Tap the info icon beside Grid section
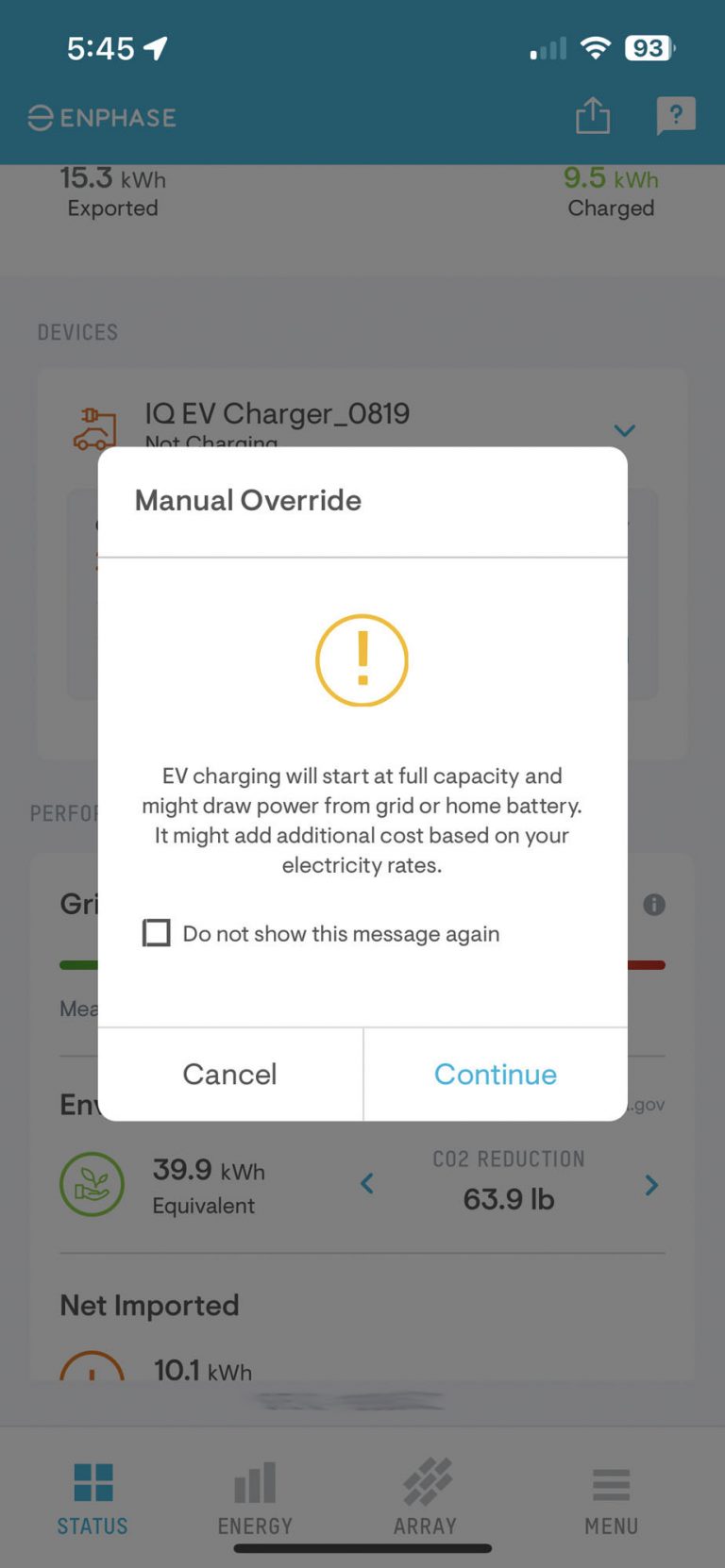Screen dimensions: 725x1568 click(654, 904)
